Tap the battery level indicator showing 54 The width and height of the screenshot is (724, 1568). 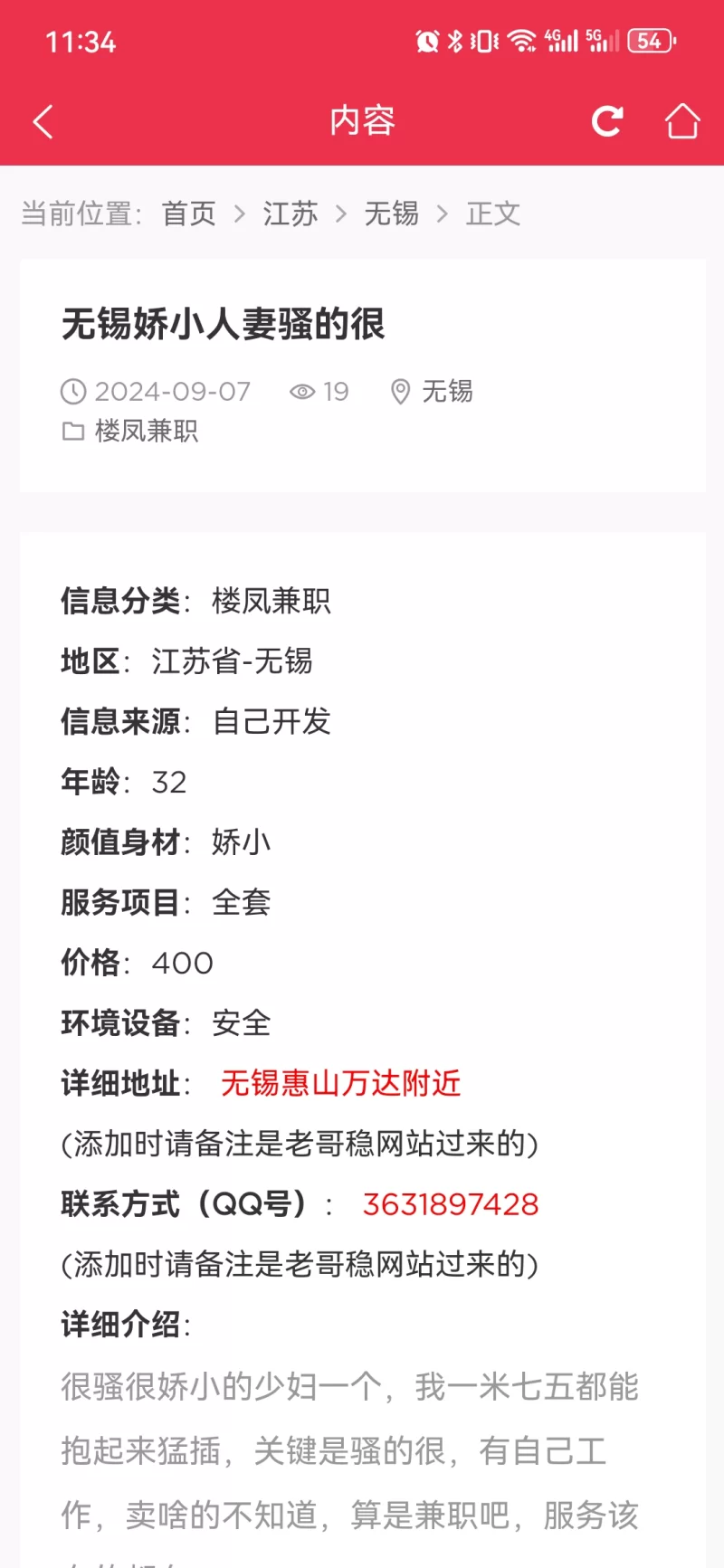(649, 40)
